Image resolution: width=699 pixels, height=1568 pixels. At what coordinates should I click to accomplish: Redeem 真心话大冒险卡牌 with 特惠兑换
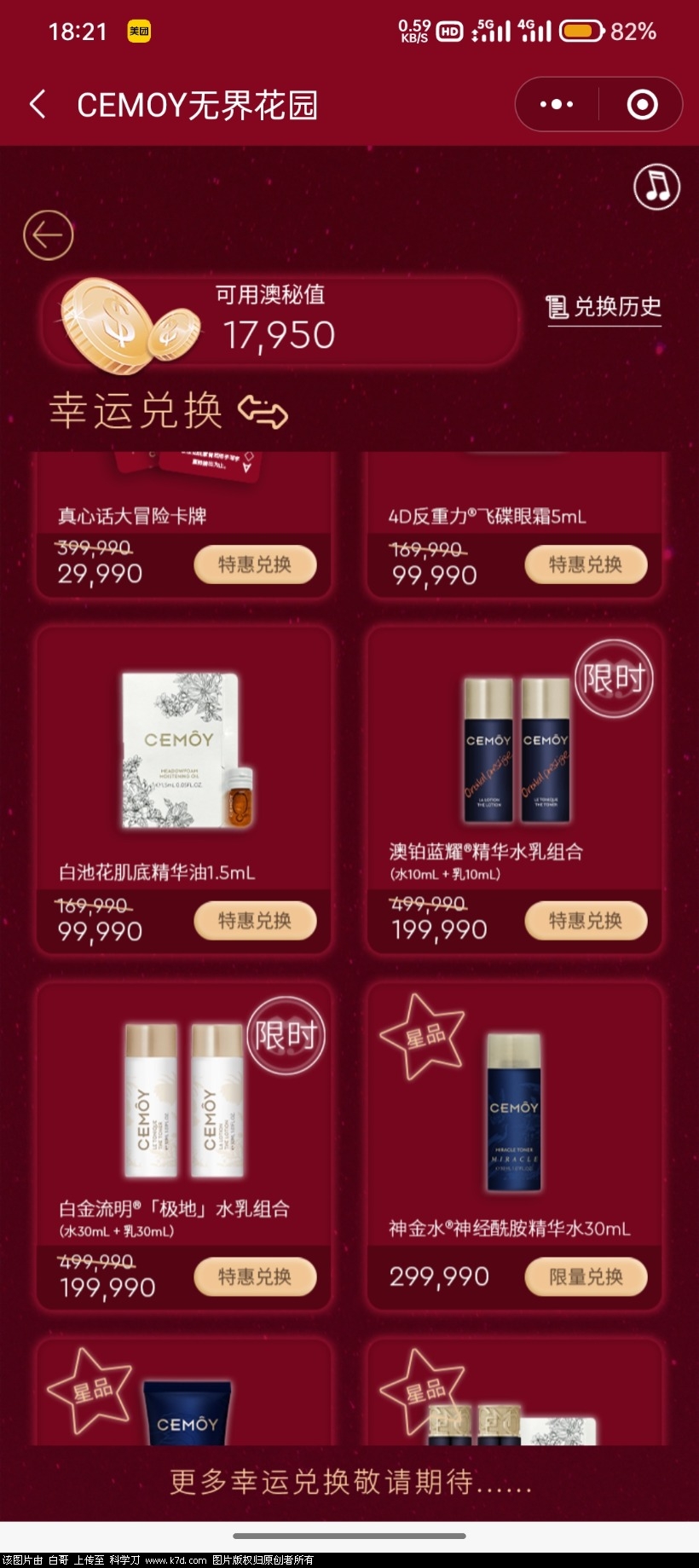click(x=255, y=564)
